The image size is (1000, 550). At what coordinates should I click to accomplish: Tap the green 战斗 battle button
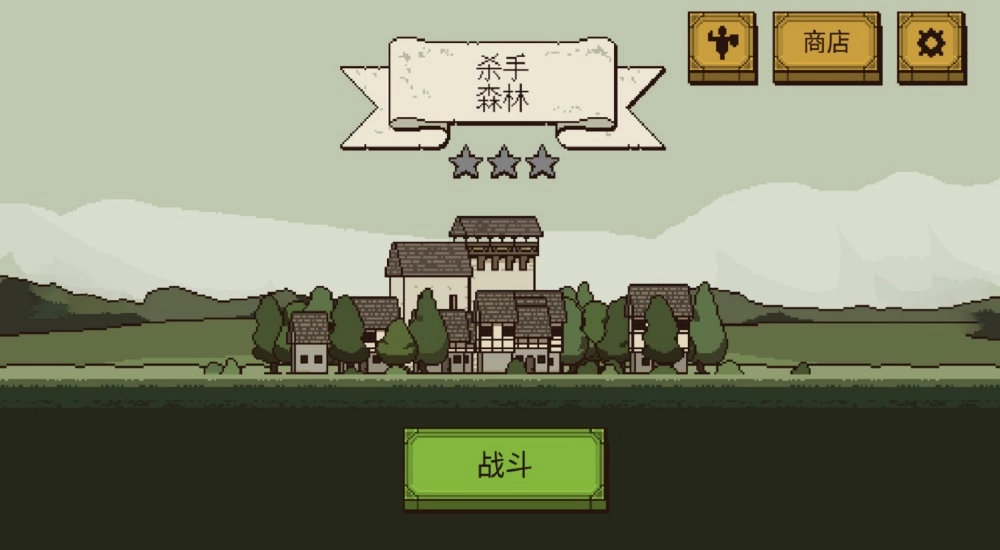[x=504, y=467]
